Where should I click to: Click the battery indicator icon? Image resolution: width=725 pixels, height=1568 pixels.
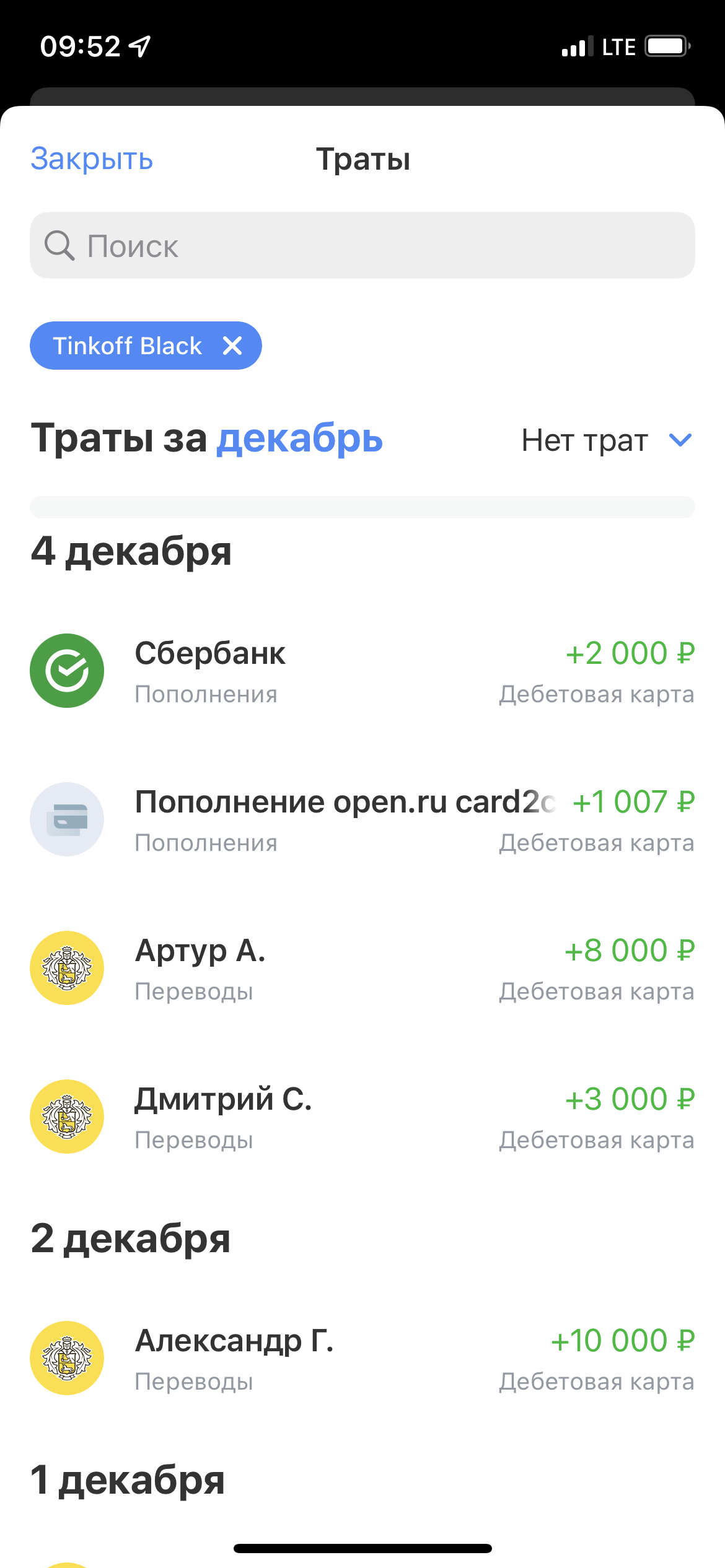click(x=668, y=45)
